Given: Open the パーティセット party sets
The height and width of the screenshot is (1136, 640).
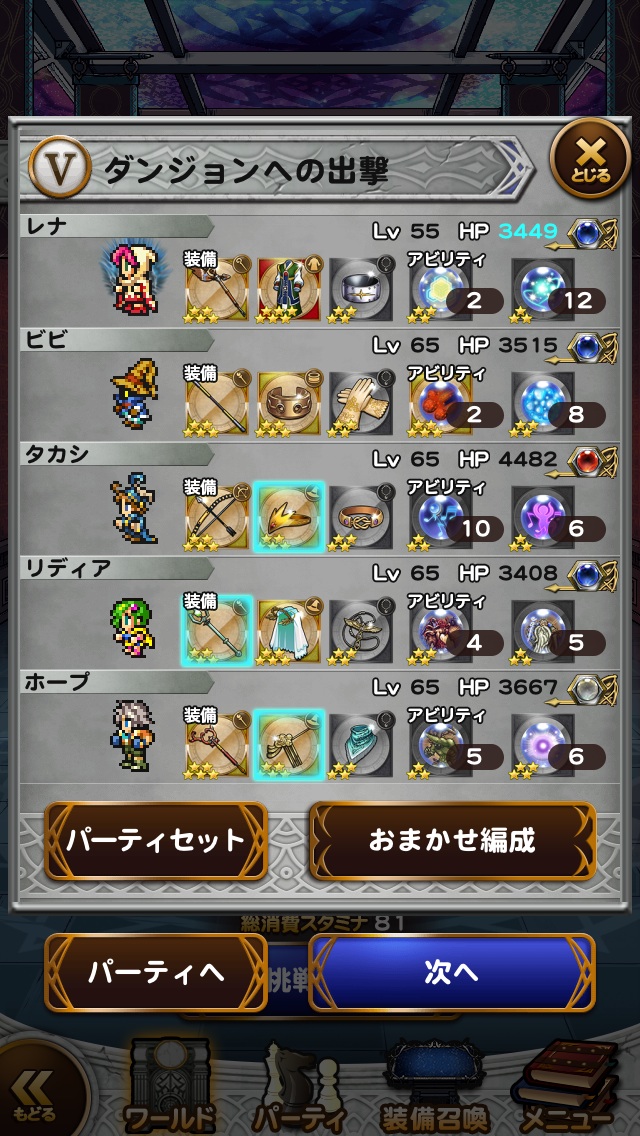Looking at the screenshot, I should click(155, 840).
